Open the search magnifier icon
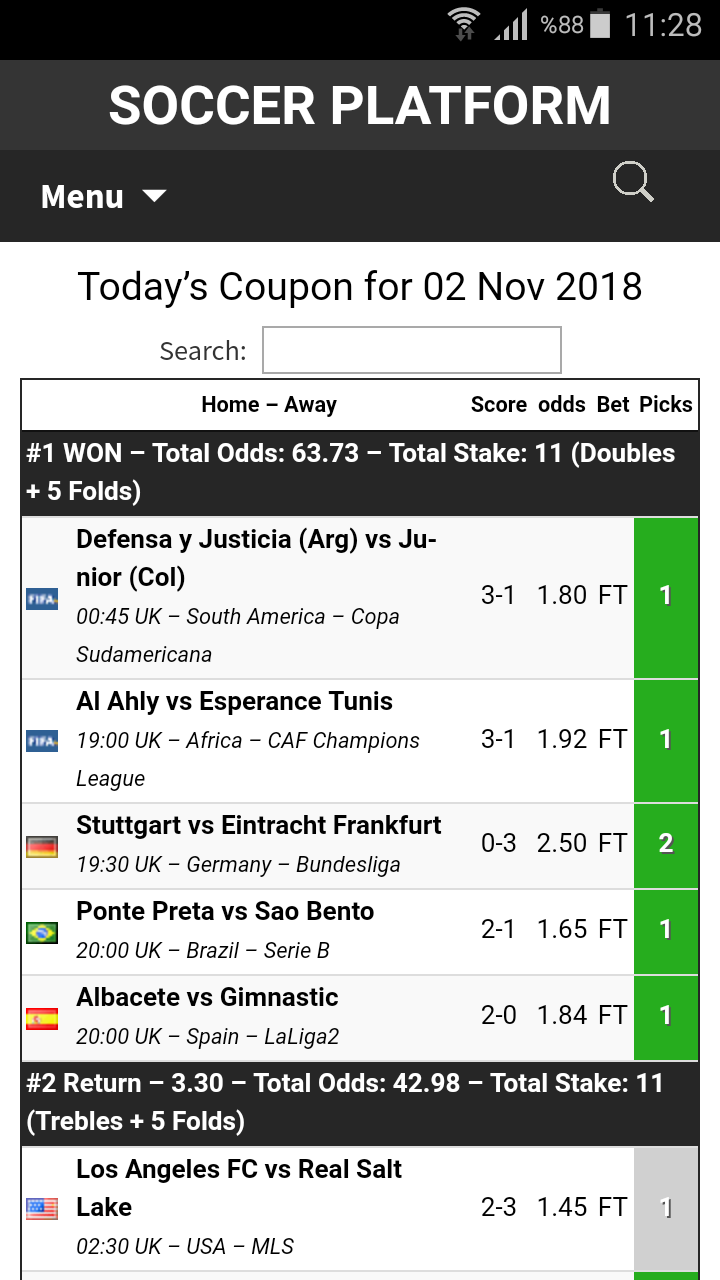This screenshot has height=1280, width=720. 633,183
